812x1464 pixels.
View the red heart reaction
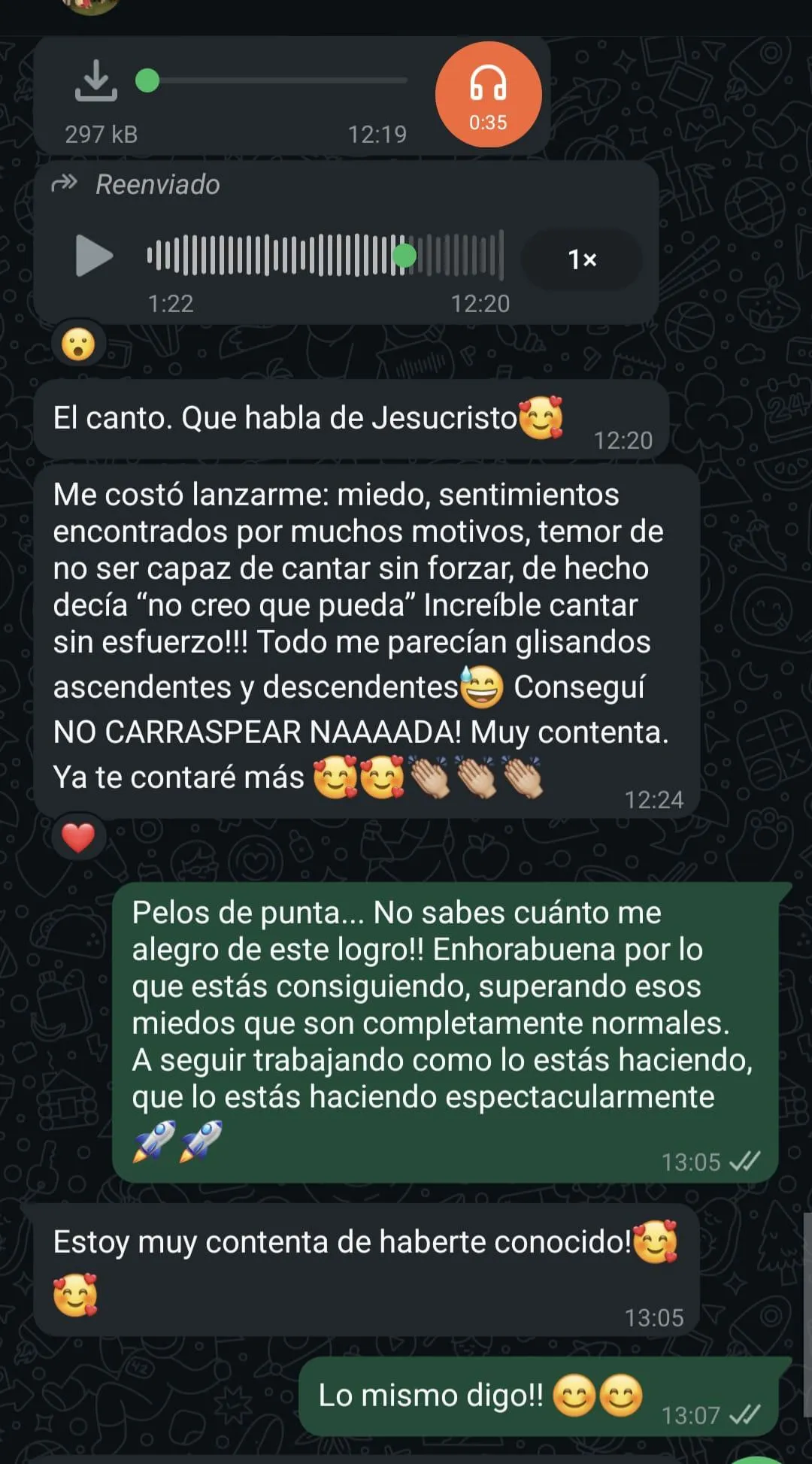click(78, 838)
